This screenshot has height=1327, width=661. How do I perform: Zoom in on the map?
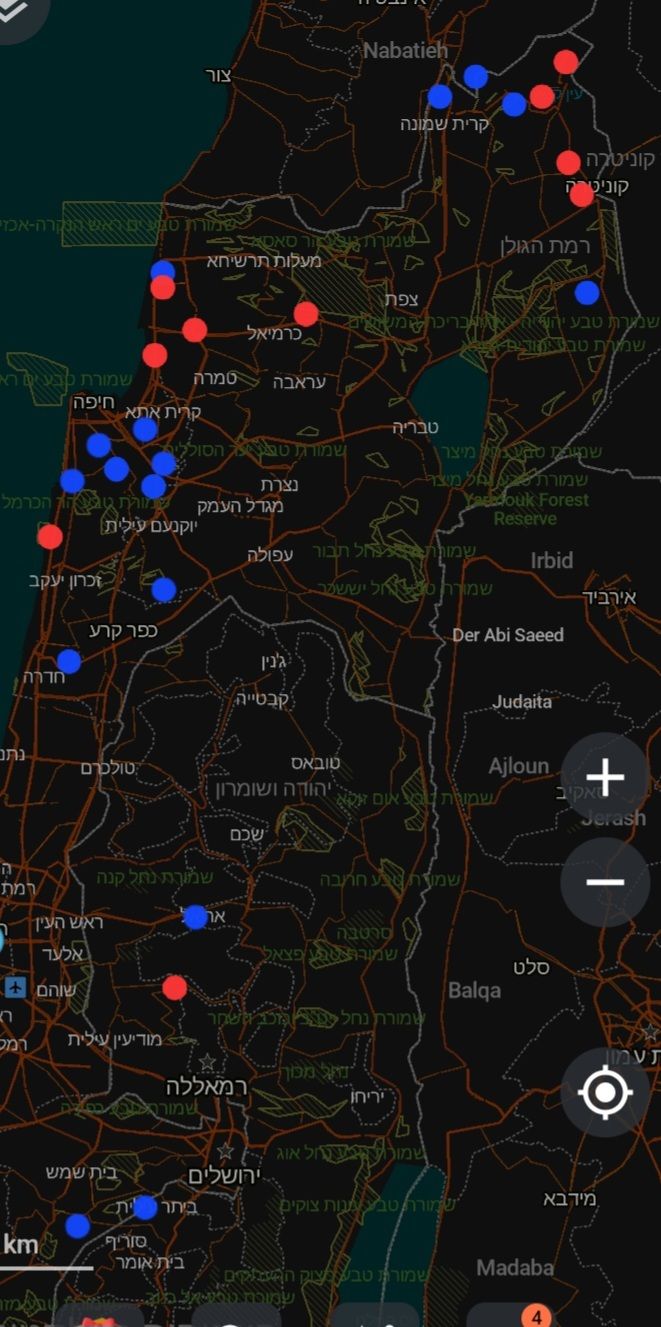(605, 777)
